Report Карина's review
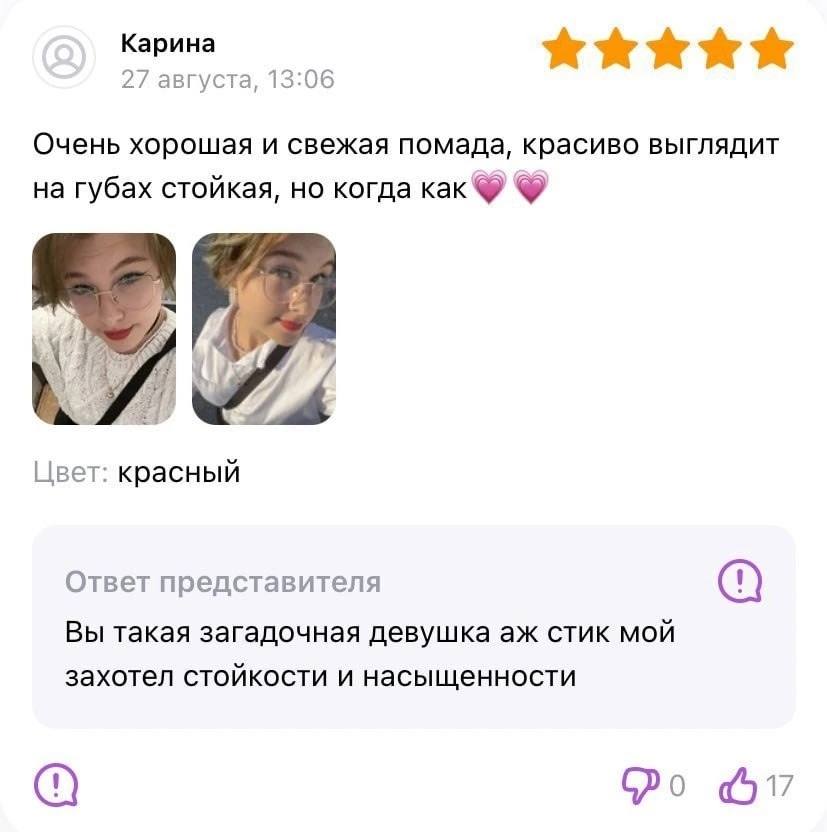The width and height of the screenshot is (827, 832). click(x=57, y=785)
